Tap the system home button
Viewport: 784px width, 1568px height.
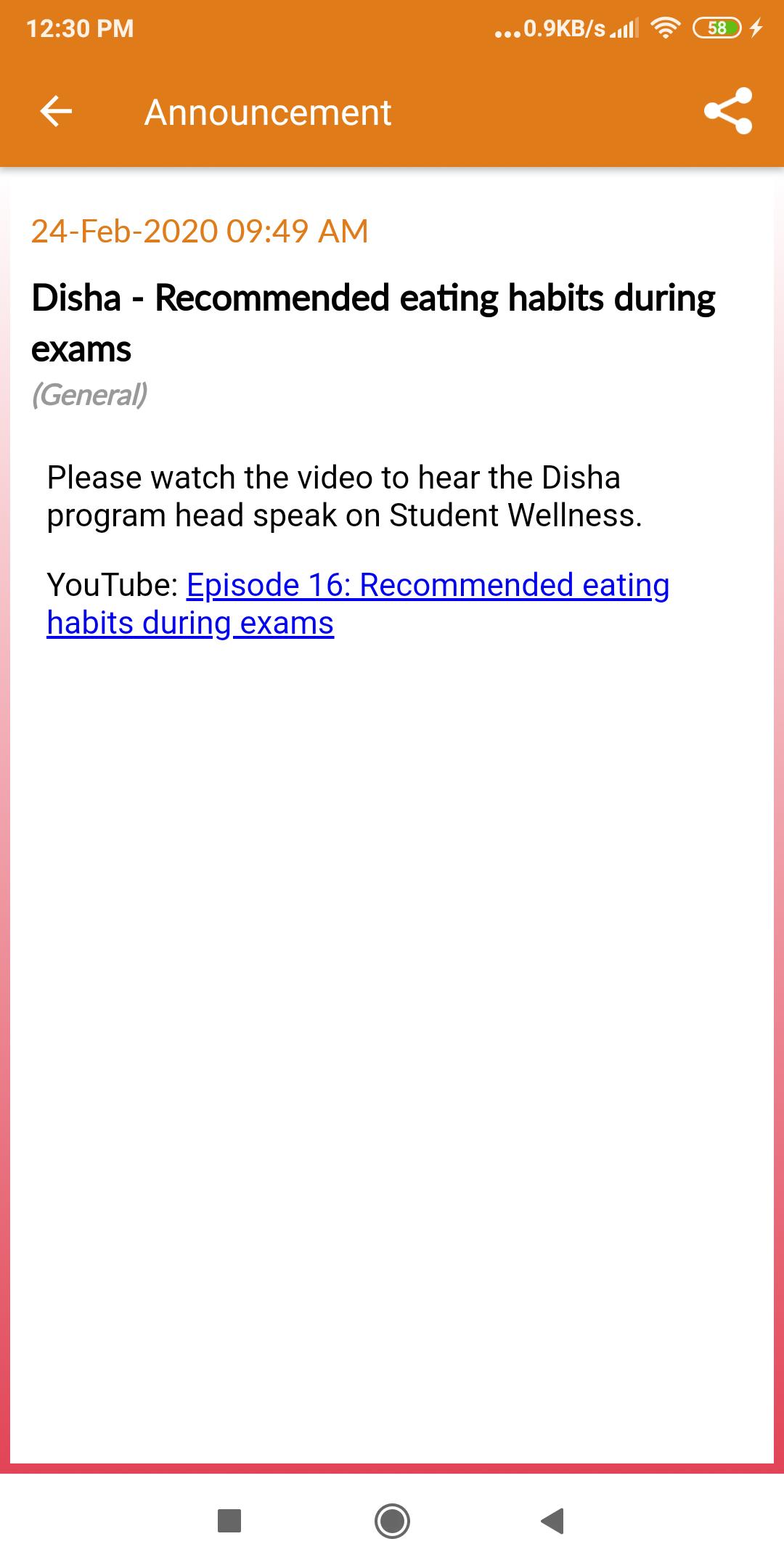(x=392, y=1520)
